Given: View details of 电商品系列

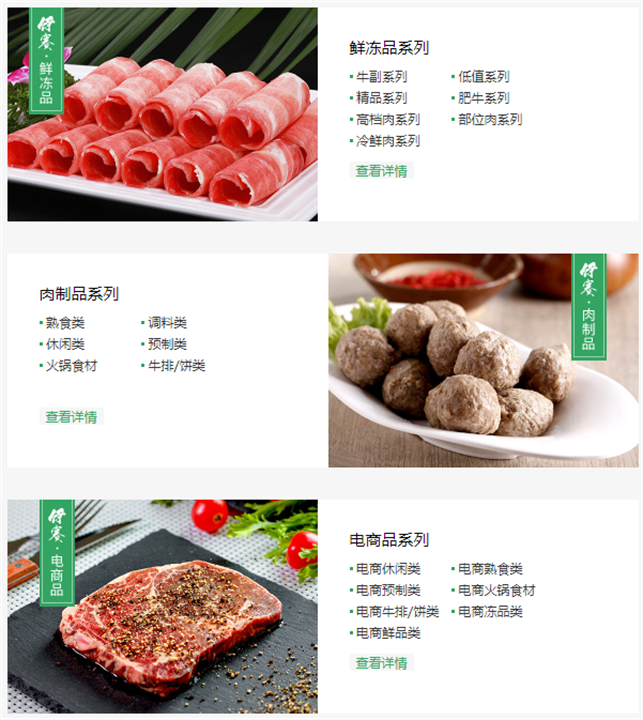Looking at the screenshot, I should (x=382, y=663).
